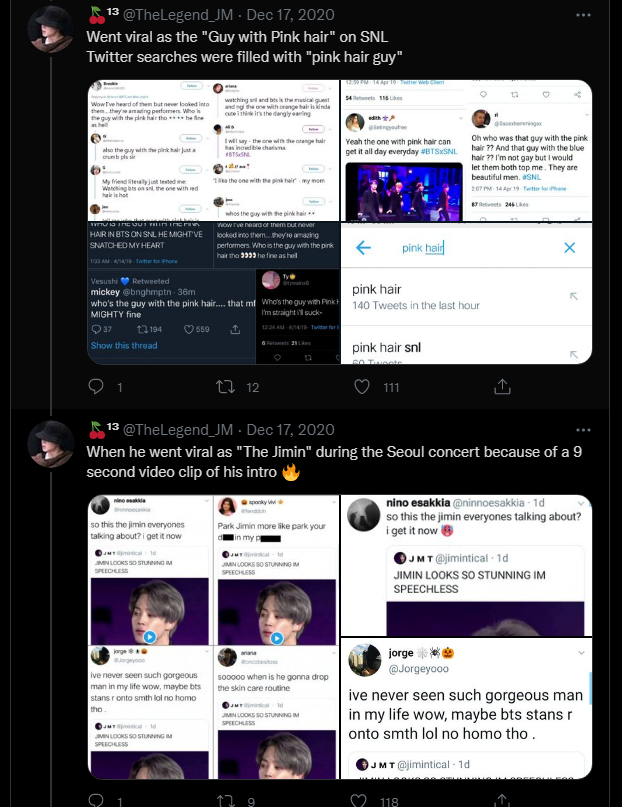This screenshot has height=807, width=622.
Task: Like the tweet with 118 likes
Action: [x=363, y=800]
